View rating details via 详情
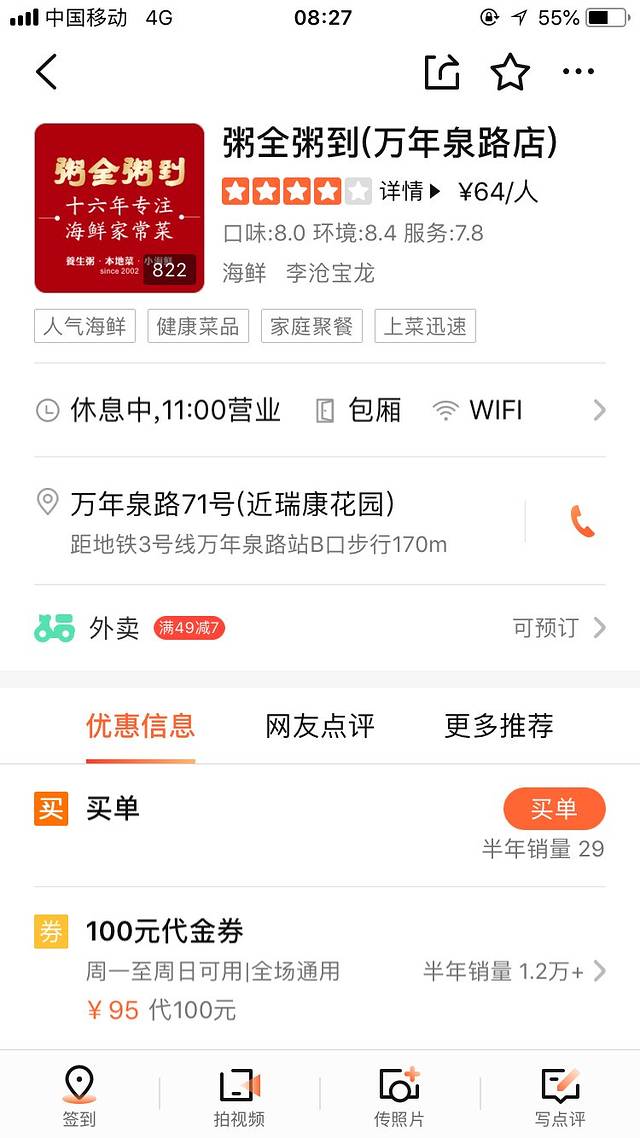The image size is (640, 1138). [410, 192]
